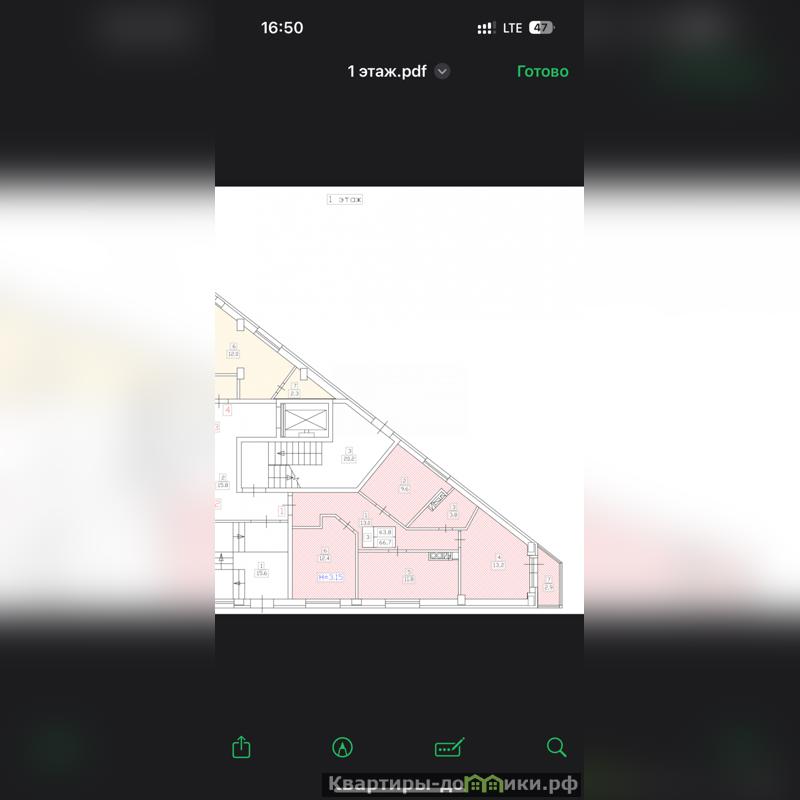Open the markup pen tool
800x800 pixels.
click(x=343, y=746)
